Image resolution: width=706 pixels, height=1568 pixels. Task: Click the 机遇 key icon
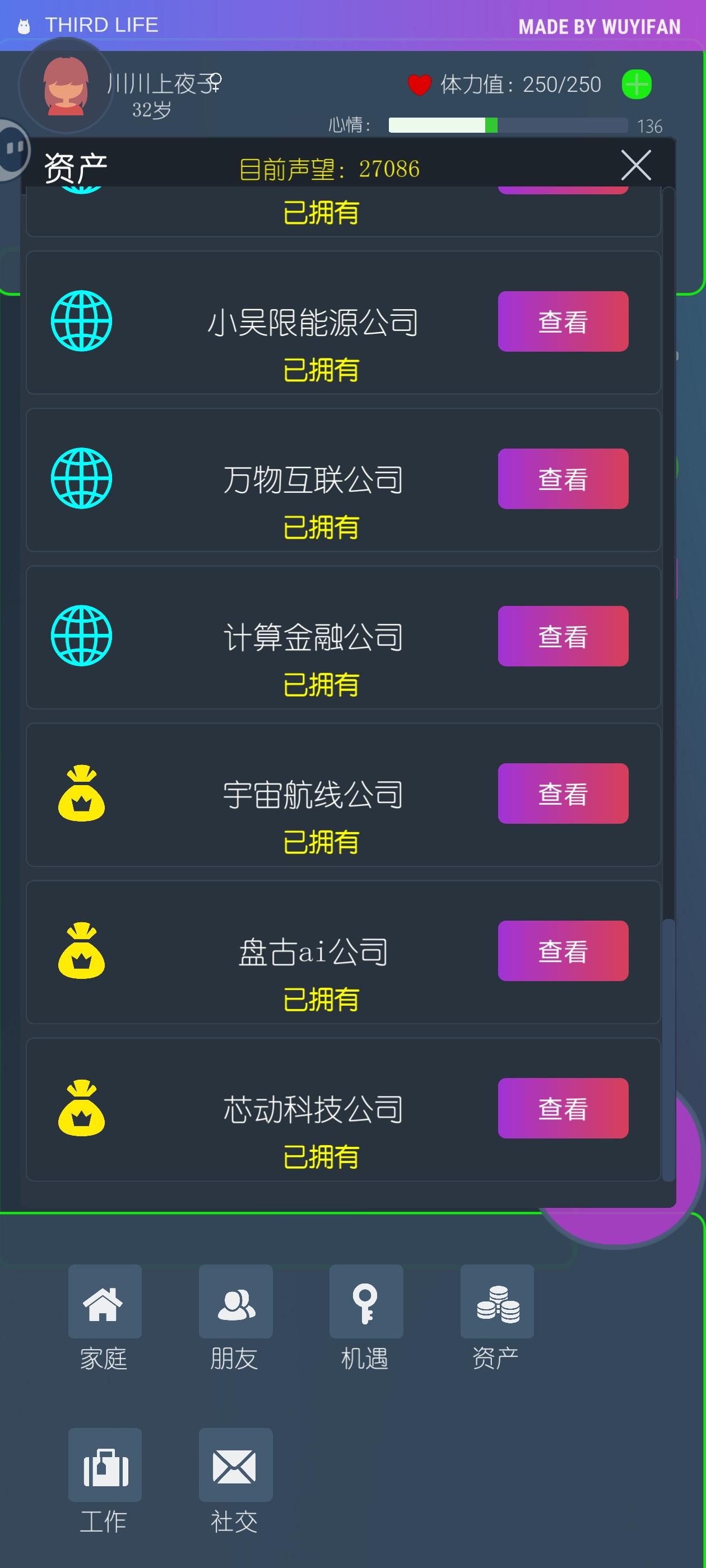click(366, 1303)
